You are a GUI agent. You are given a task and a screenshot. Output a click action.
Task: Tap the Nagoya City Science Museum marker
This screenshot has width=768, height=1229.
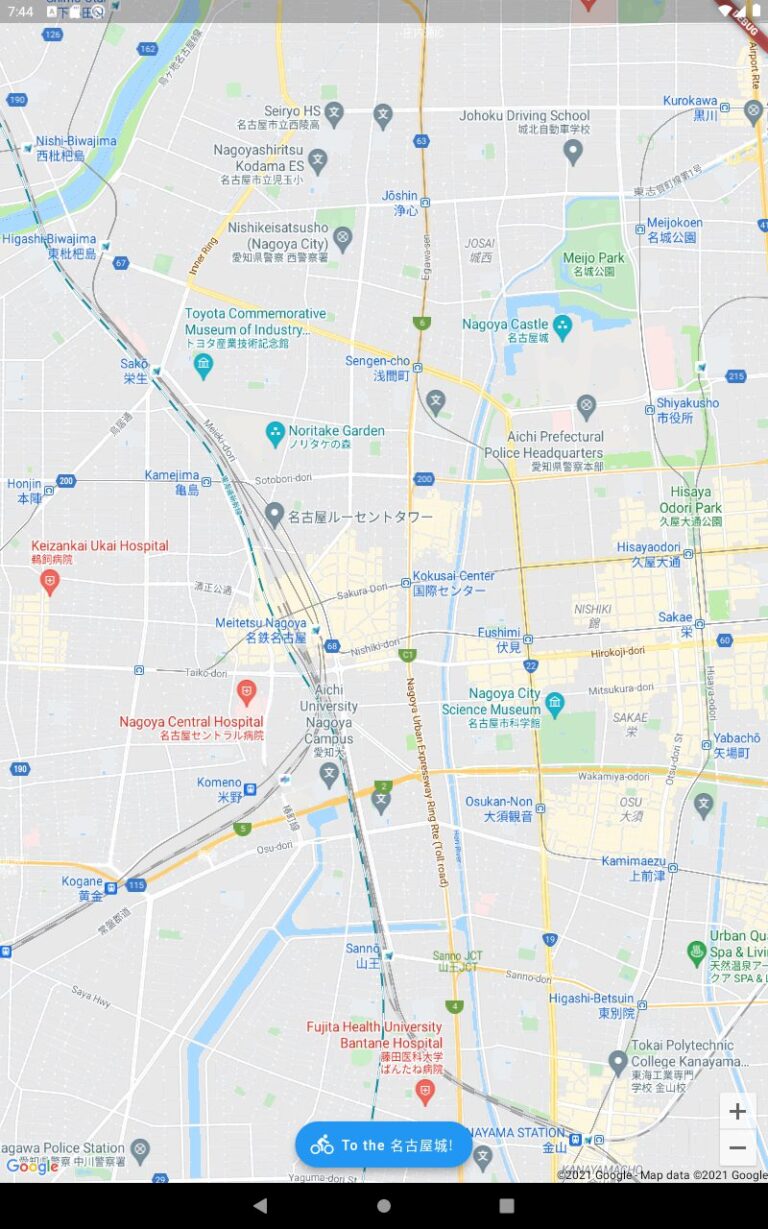(555, 702)
